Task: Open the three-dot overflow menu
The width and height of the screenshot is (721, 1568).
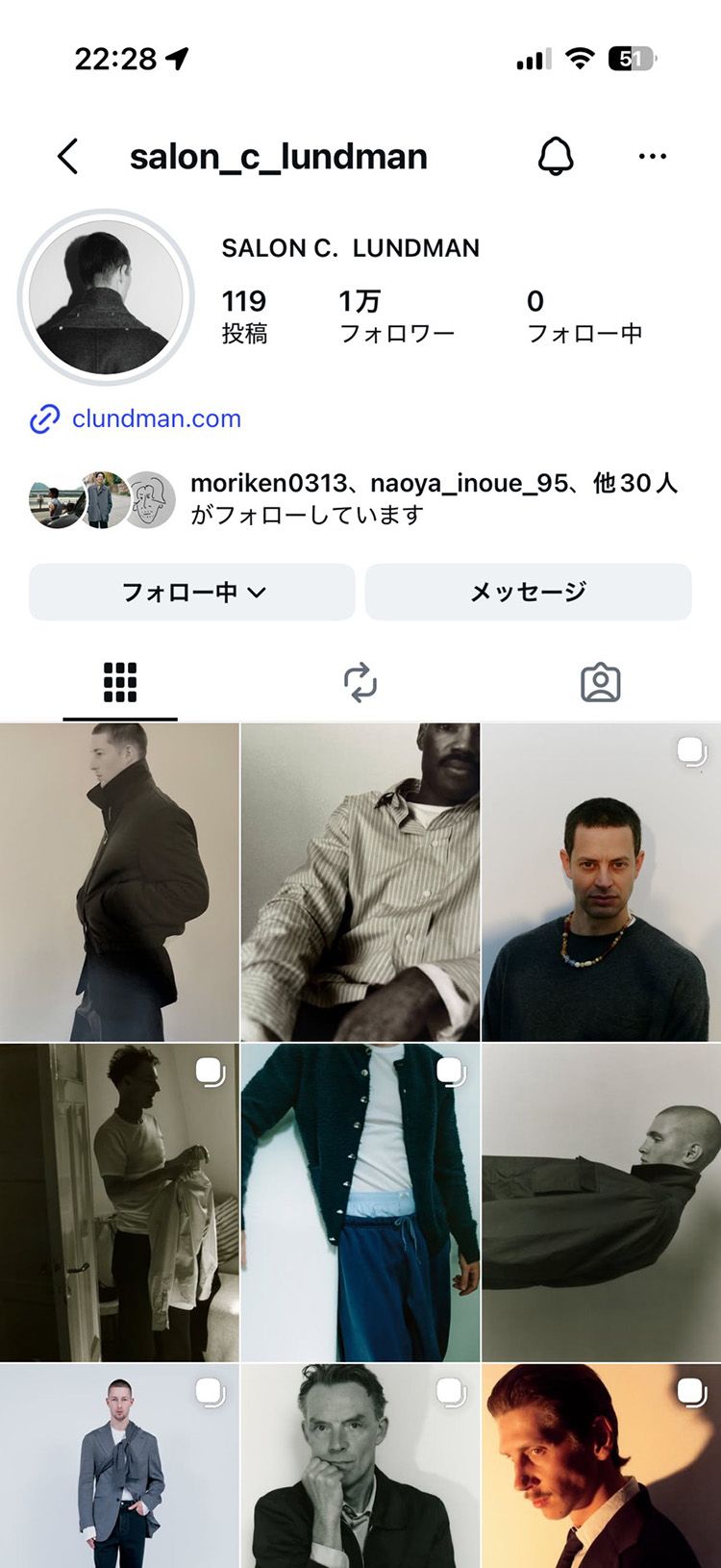Action: pyautogui.click(x=653, y=156)
